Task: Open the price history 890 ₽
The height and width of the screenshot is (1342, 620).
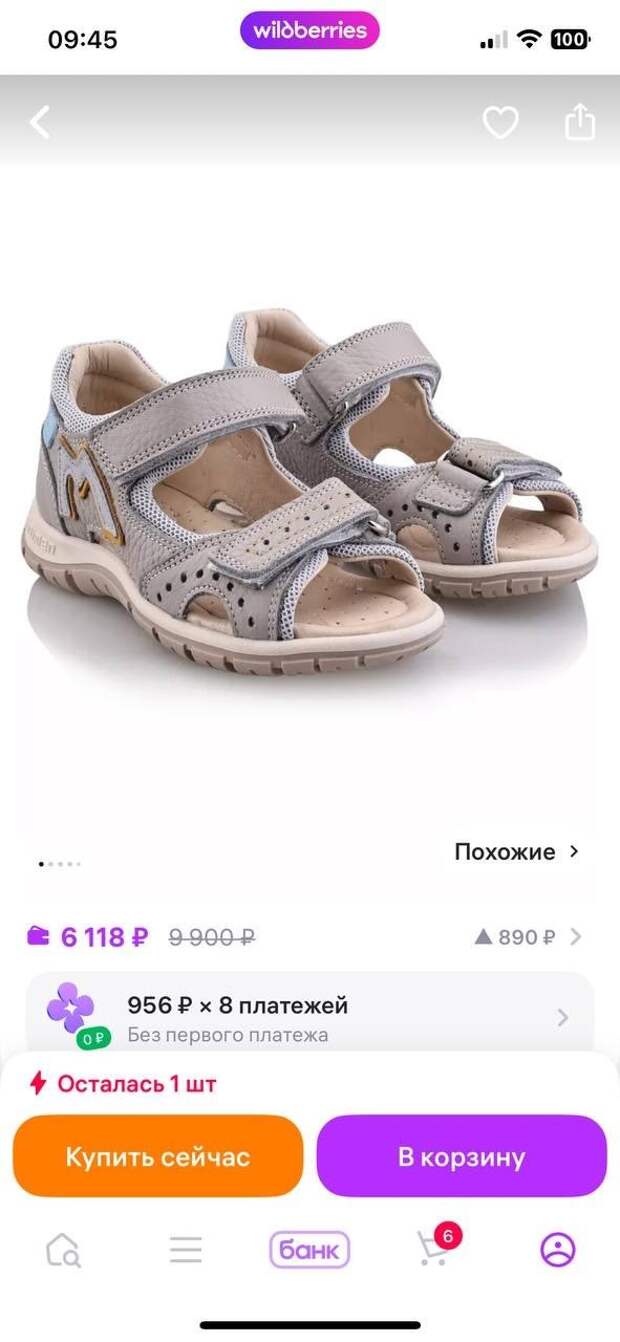Action: (x=528, y=937)
